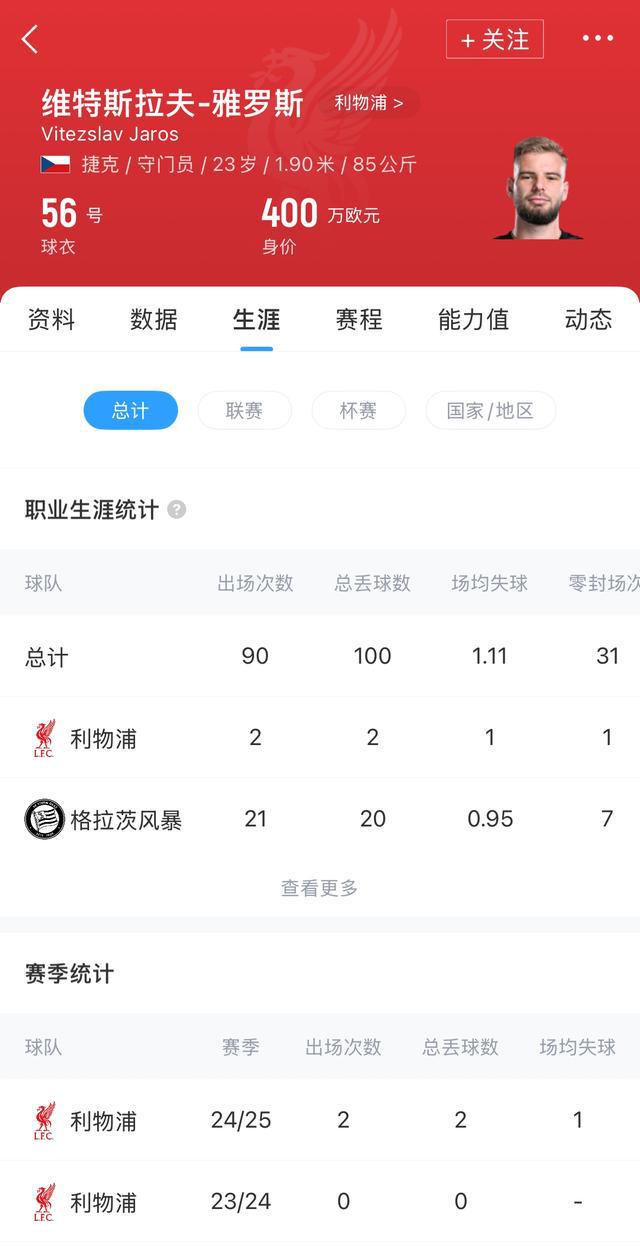Filter career stats by 联赛
640x1247 pixels.
click(x=244, y=411)
